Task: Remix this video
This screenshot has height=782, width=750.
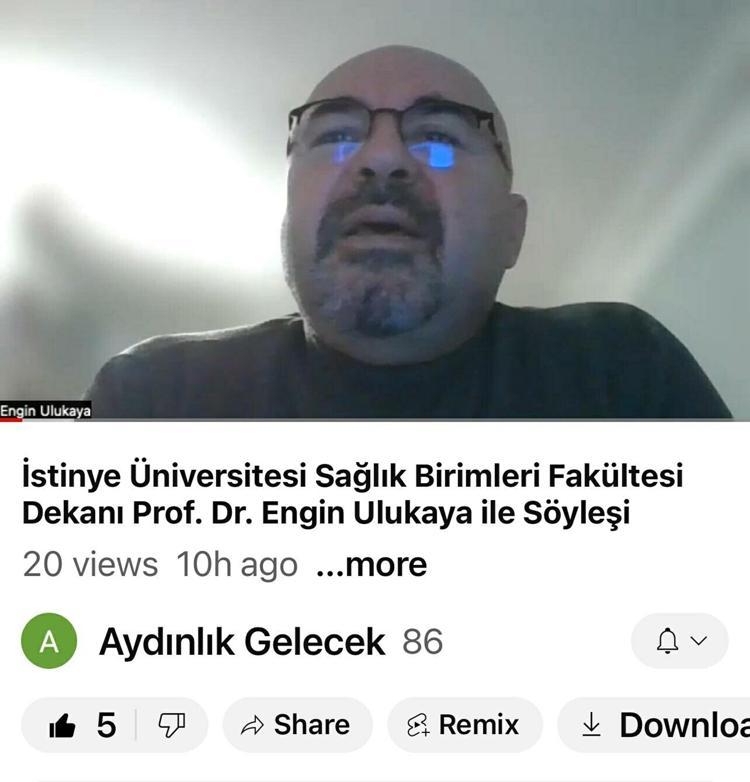Action: 464,725
